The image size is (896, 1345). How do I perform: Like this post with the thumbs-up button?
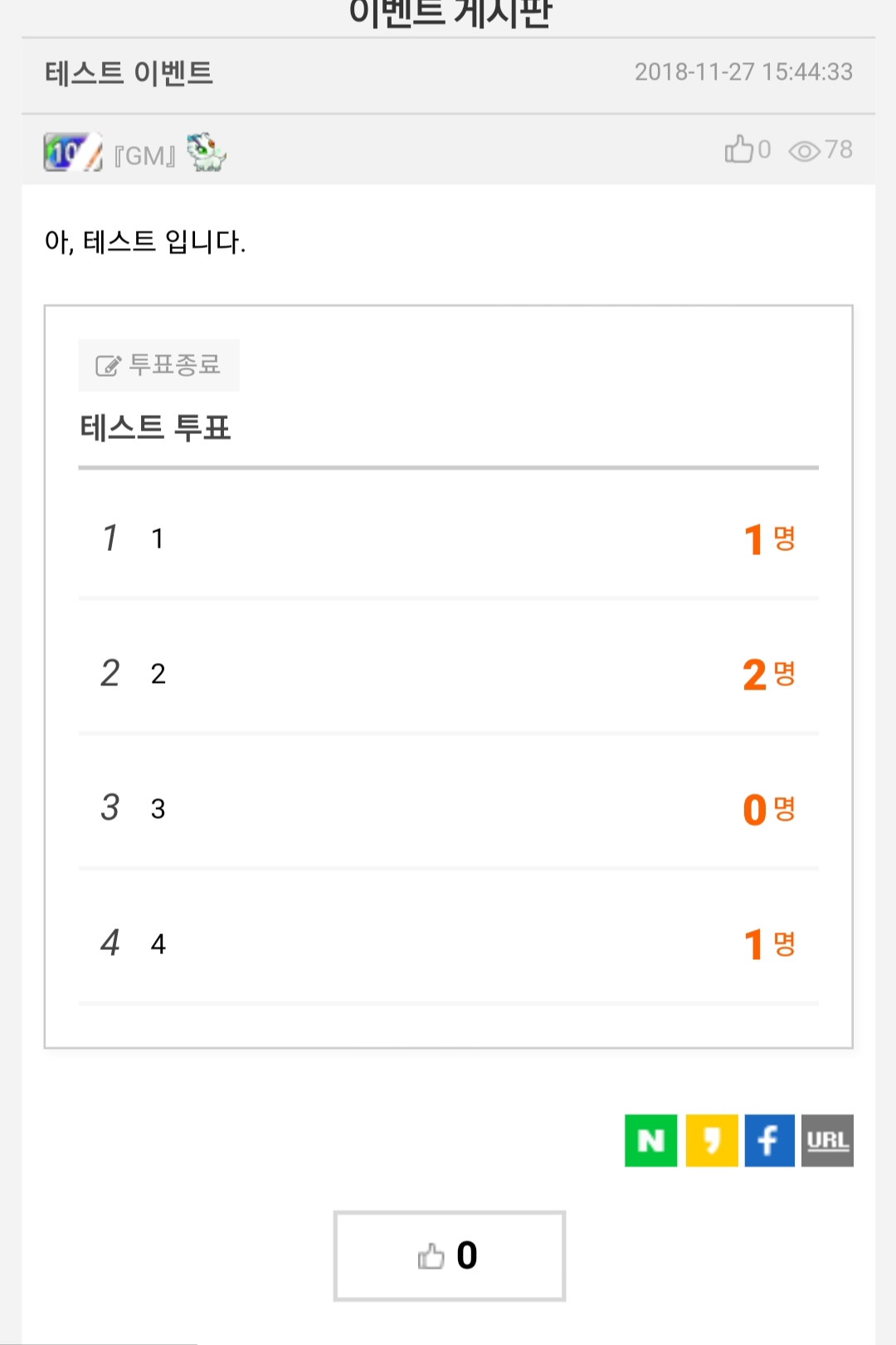pyautogui.click(x=449, y=1255)
